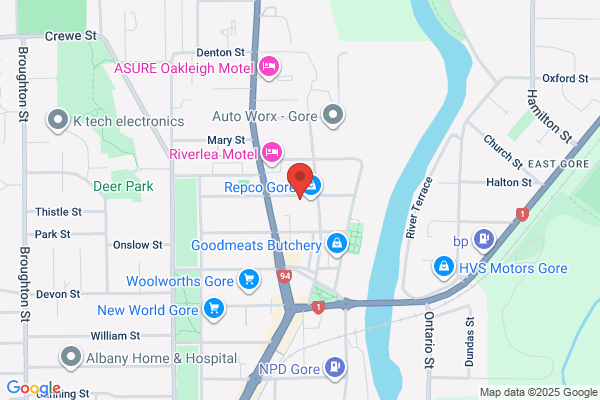
Task: Select the bp fuel station pin
Action: point(484,240)
